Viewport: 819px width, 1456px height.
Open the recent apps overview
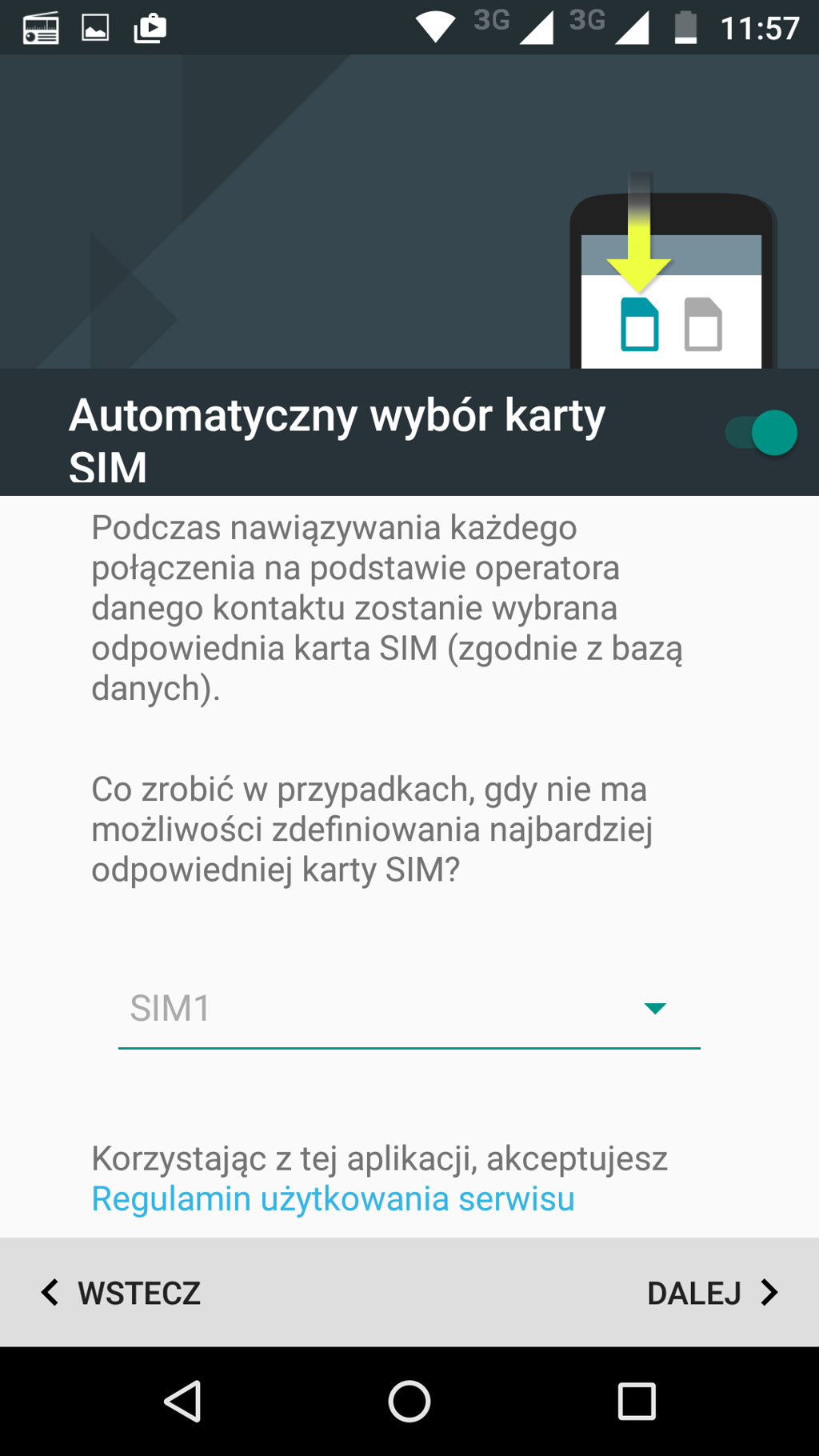[637, 1402]
